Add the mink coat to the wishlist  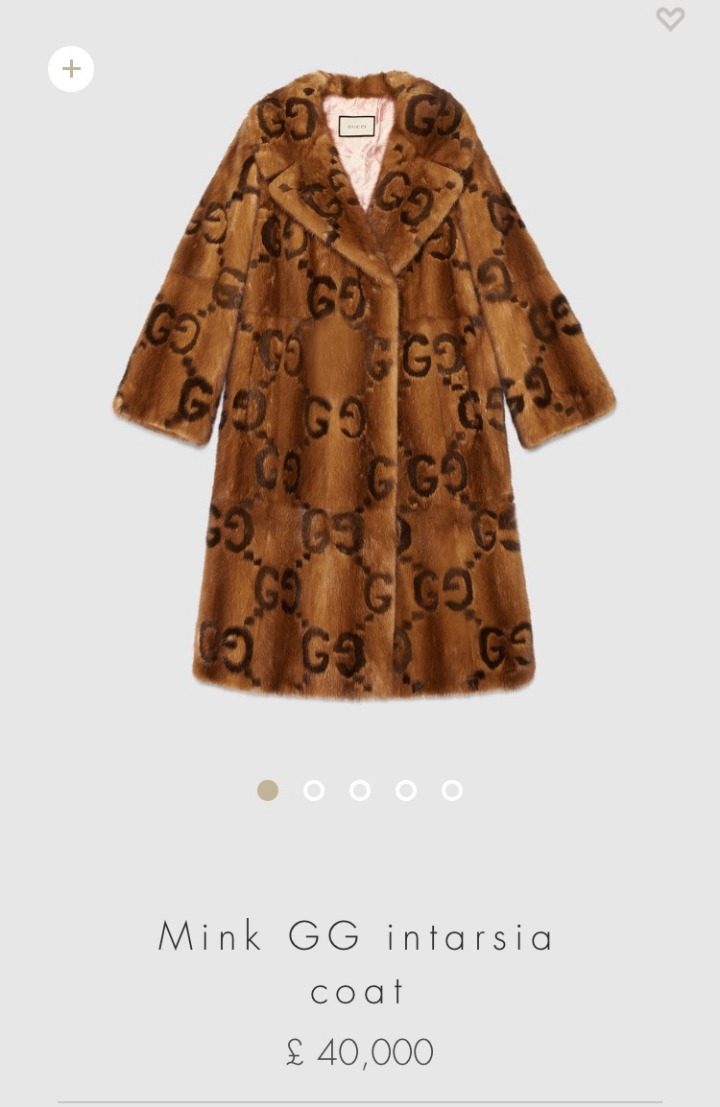pyautogui.click(x=670, y=18)
